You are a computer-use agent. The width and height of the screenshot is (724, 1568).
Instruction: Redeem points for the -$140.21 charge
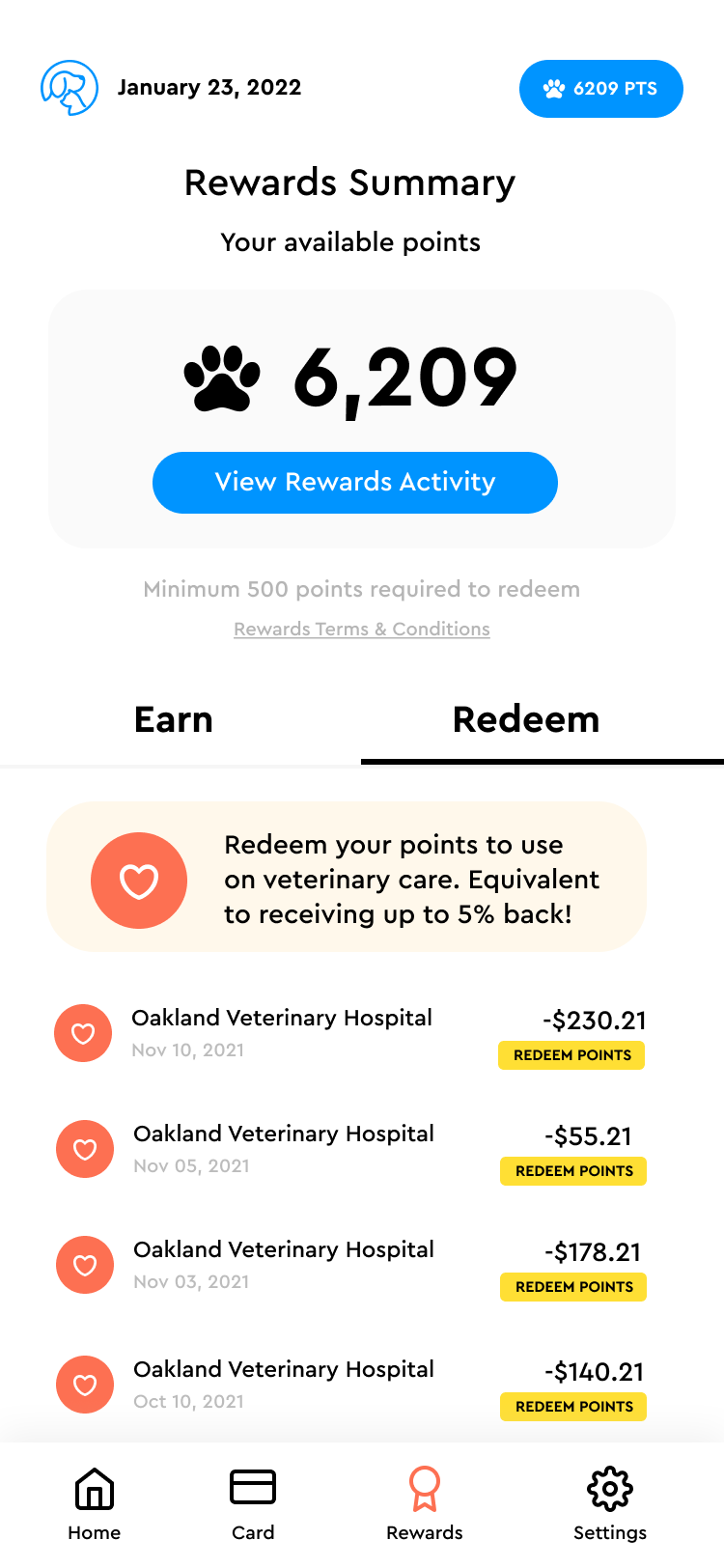573,1407
